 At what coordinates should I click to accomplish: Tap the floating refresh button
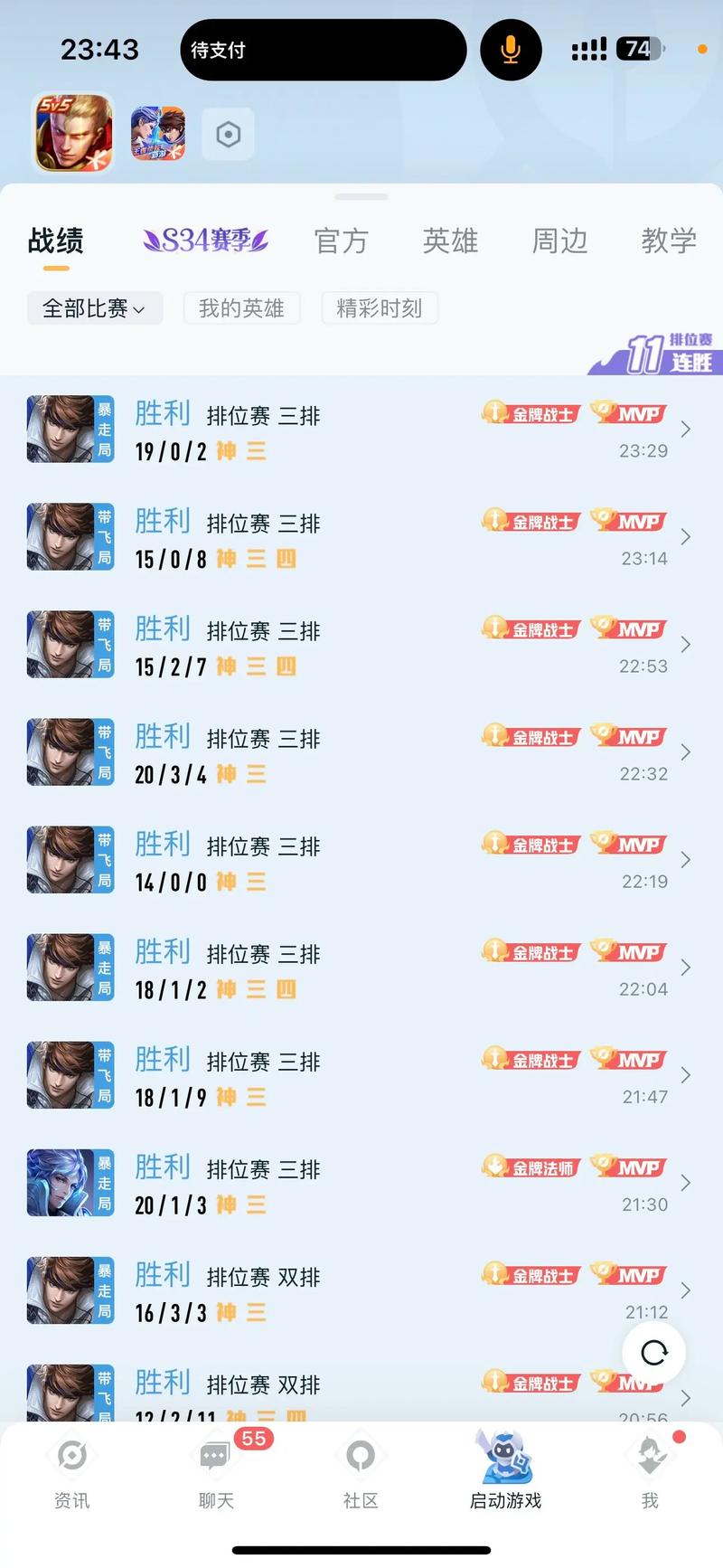pyautogui.click(x=653, y=1353)
